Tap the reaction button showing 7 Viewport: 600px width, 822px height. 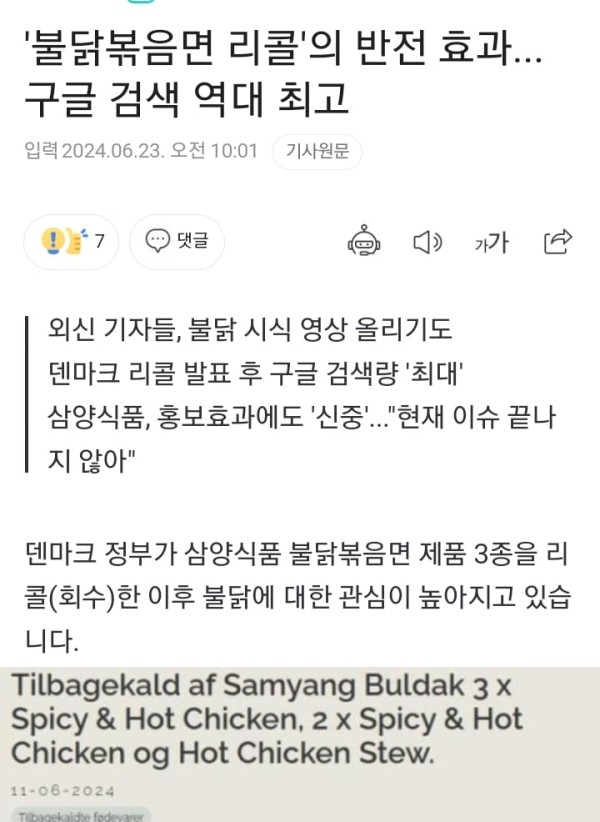coord(71,241)
